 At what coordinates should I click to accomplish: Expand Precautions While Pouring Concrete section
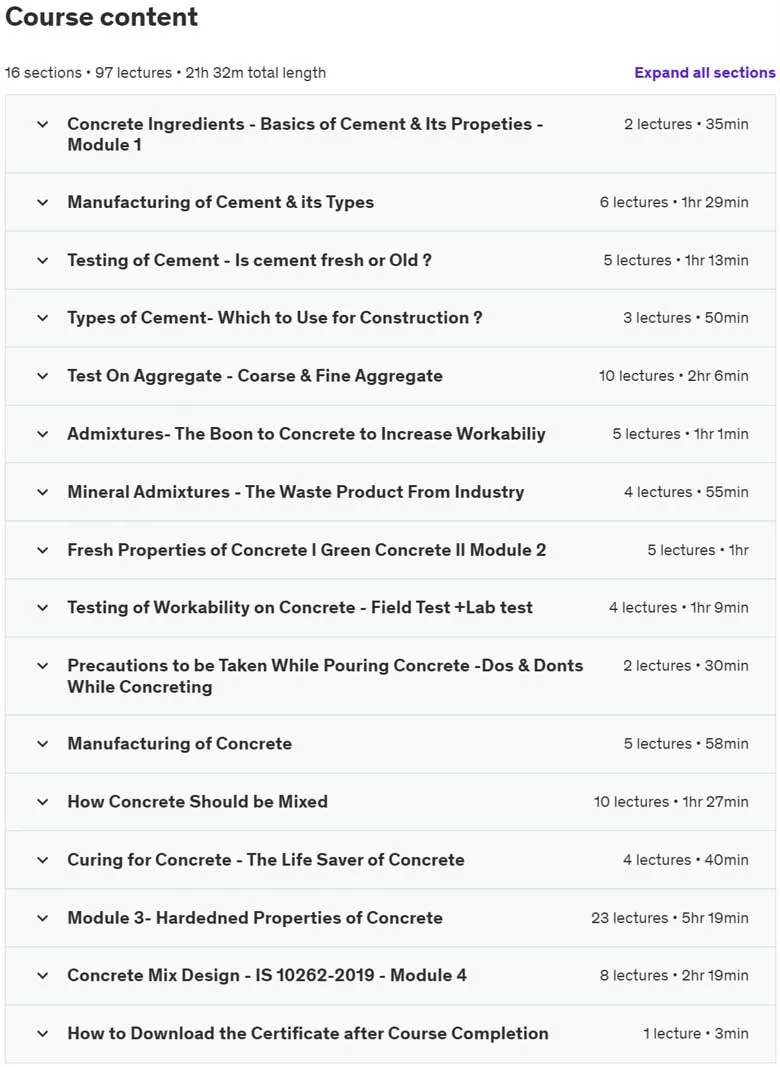pos(390,676)
